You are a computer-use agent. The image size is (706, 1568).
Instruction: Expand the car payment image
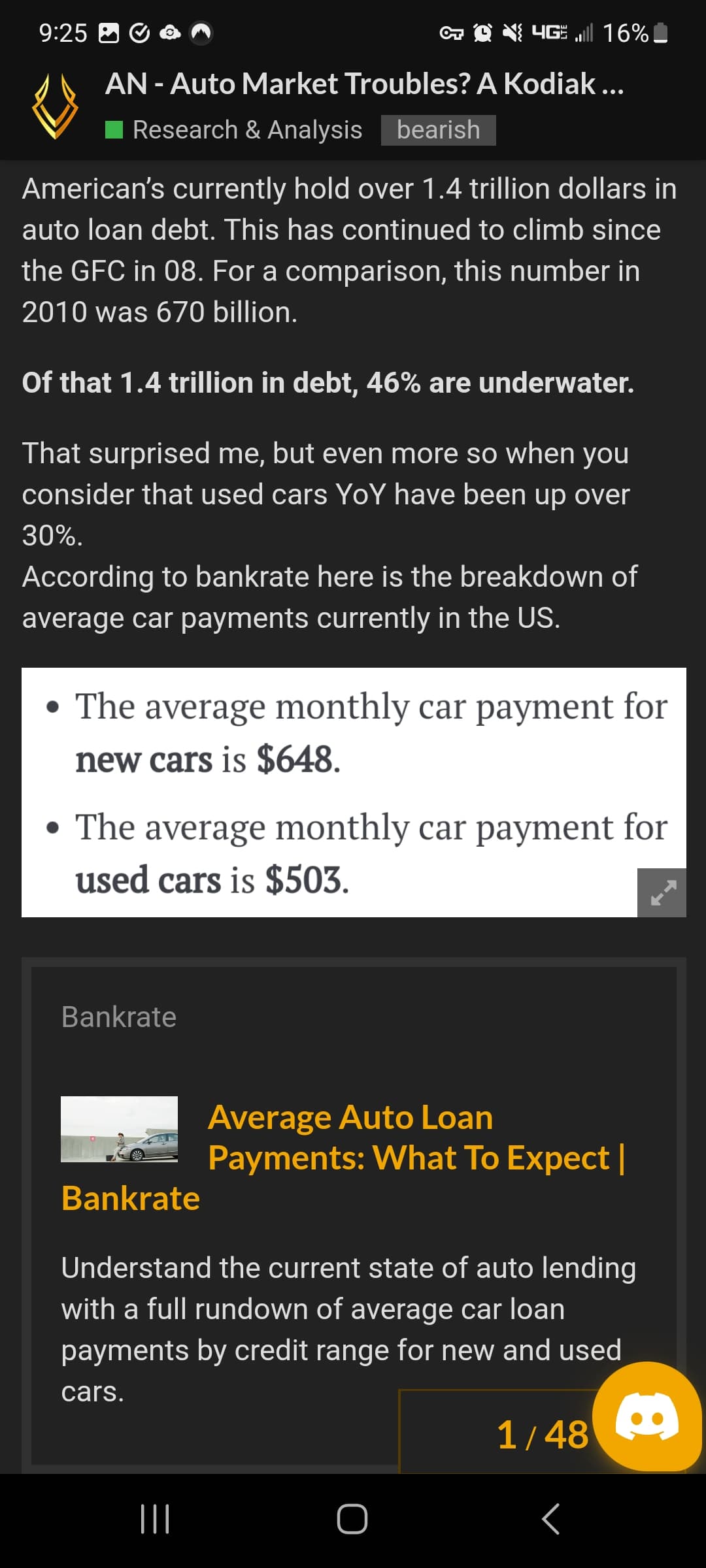[662, 892]
